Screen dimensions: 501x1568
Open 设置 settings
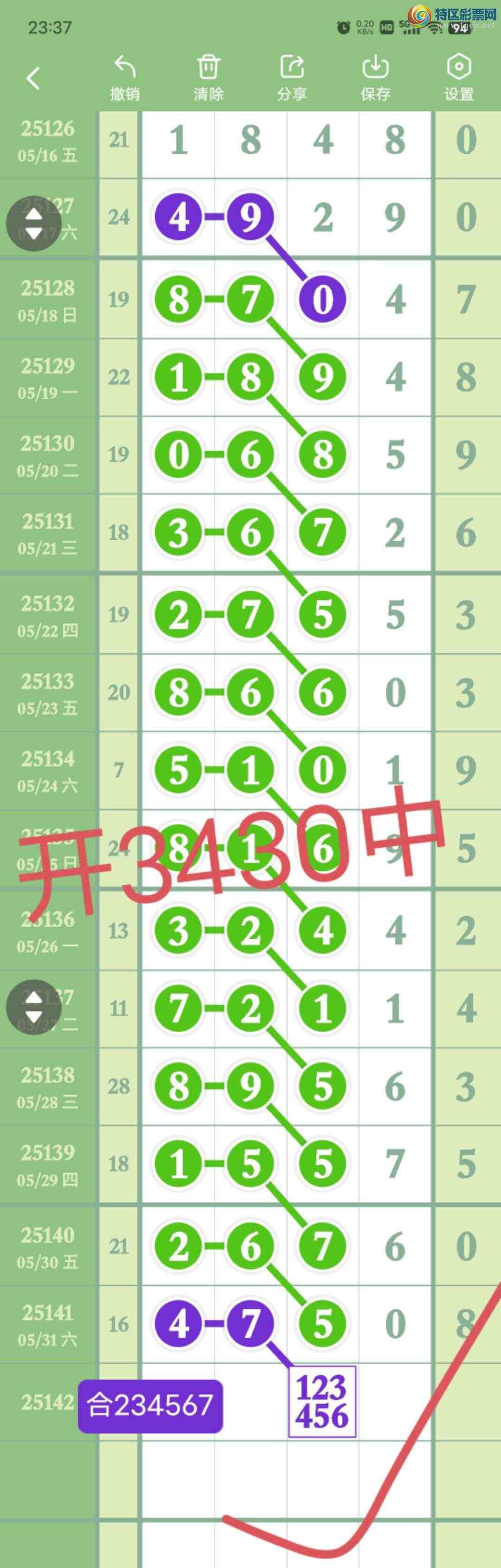(458, 78)
